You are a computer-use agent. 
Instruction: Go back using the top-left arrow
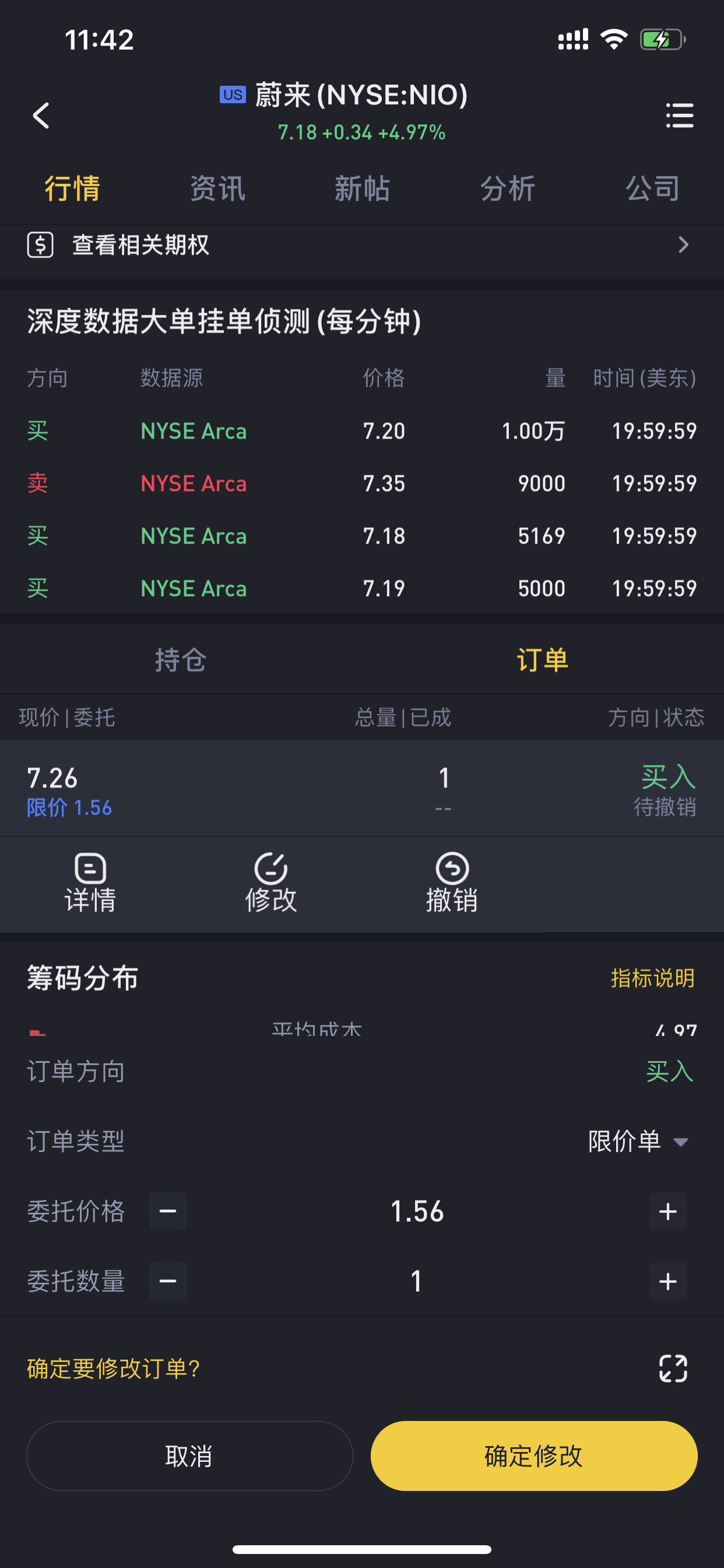pyautogui.click(x=41, y=115)
